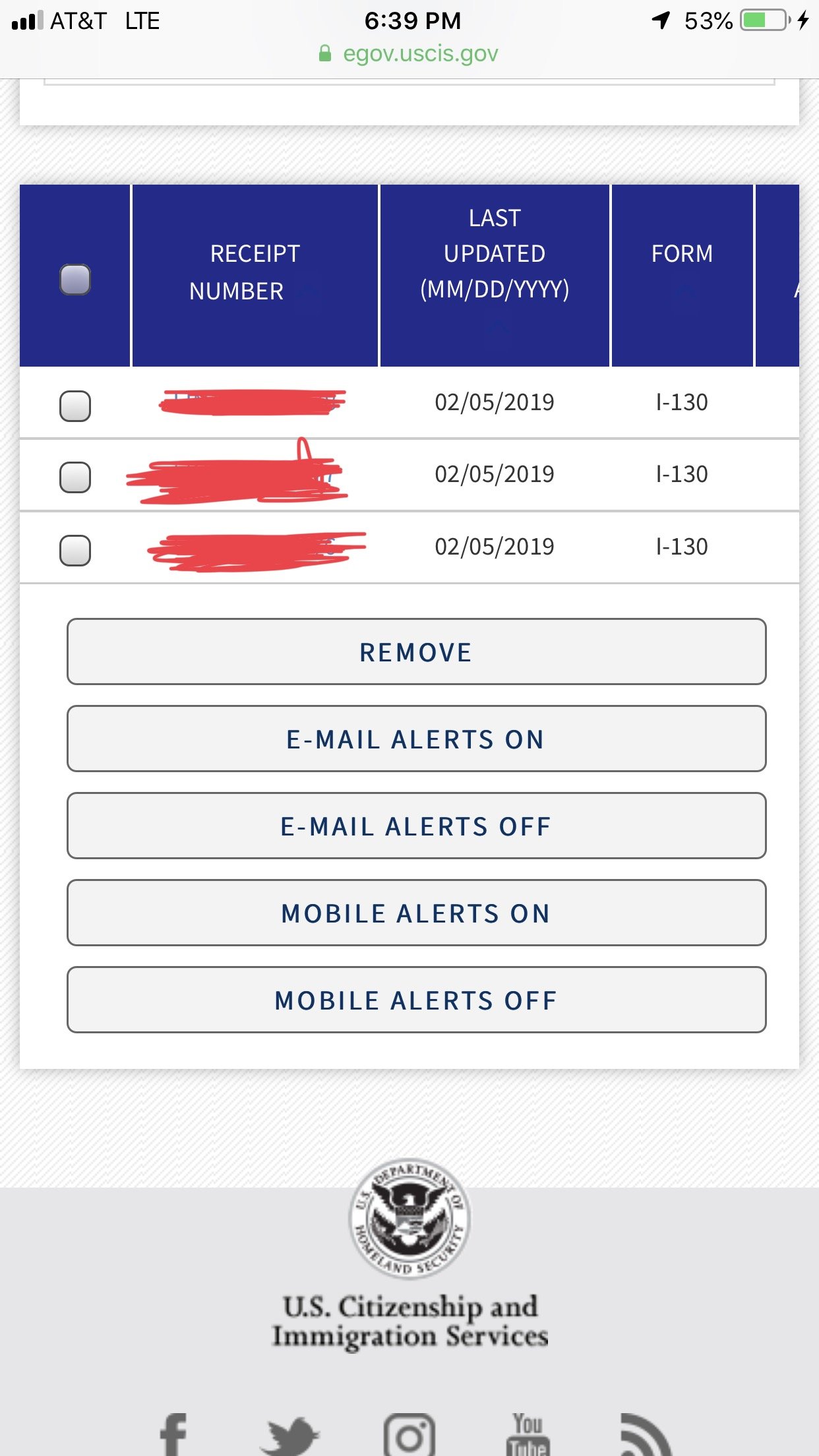Select E-Mail Alerts Off
This screenshot has width=819, height=1456.
click(416, 826)
